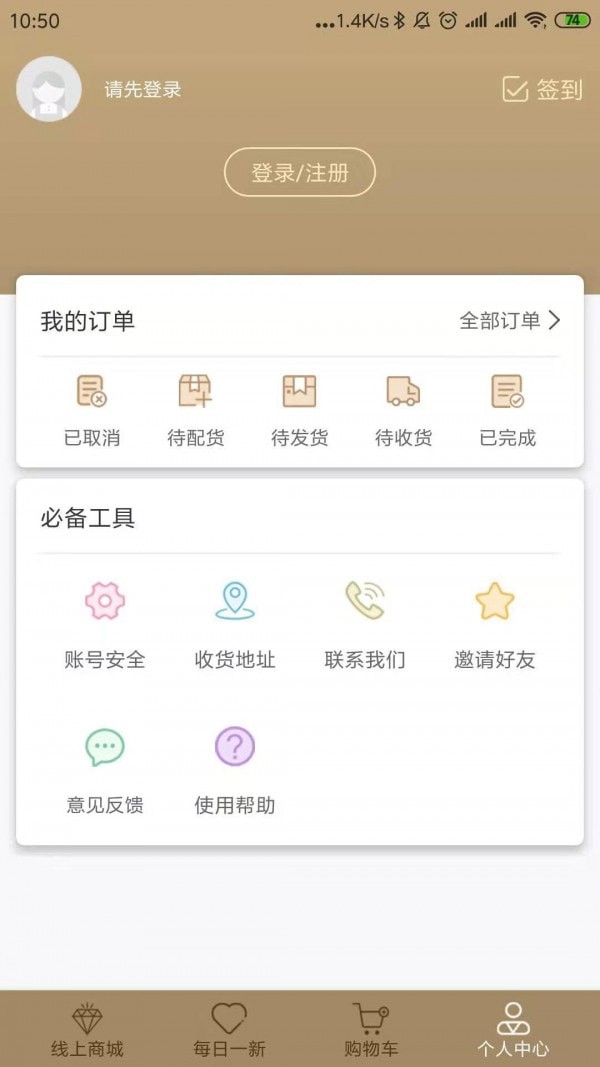Open 已完成 completed orders
The image size is (600, 1067).
point(507,410)
